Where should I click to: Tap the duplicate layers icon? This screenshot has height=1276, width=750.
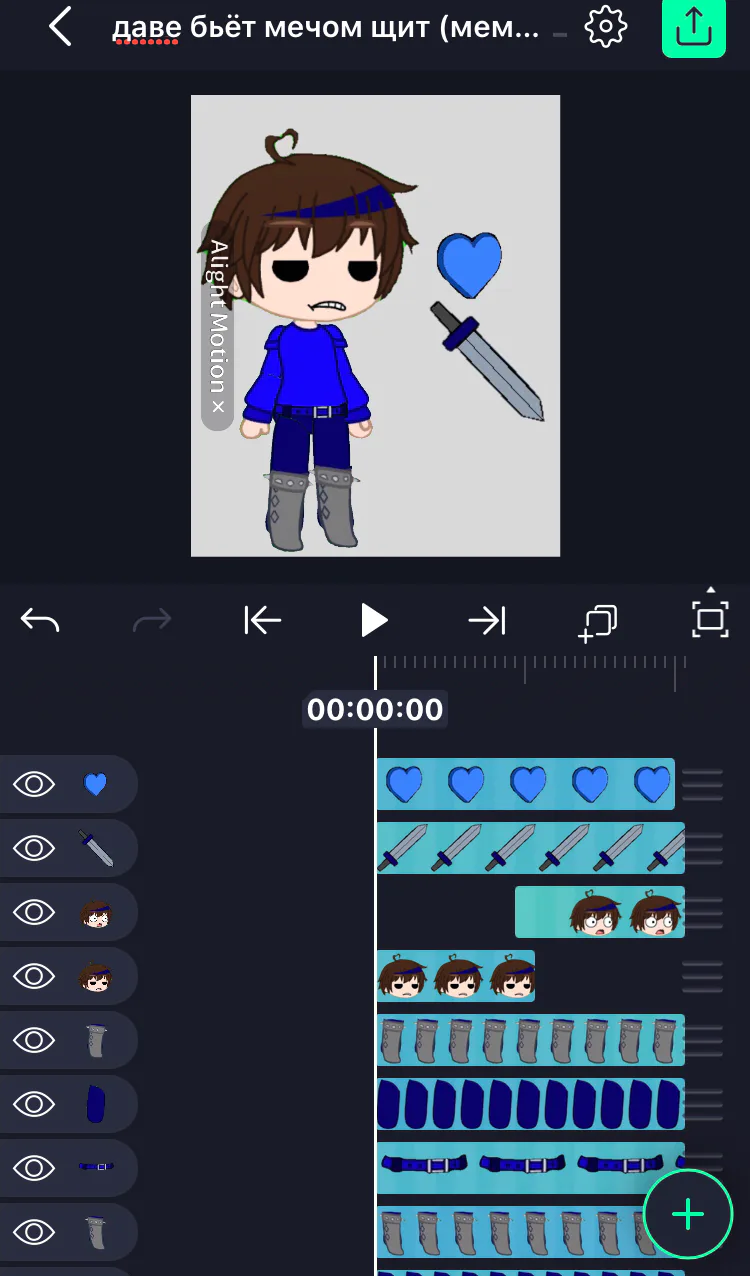coord(598,623)
